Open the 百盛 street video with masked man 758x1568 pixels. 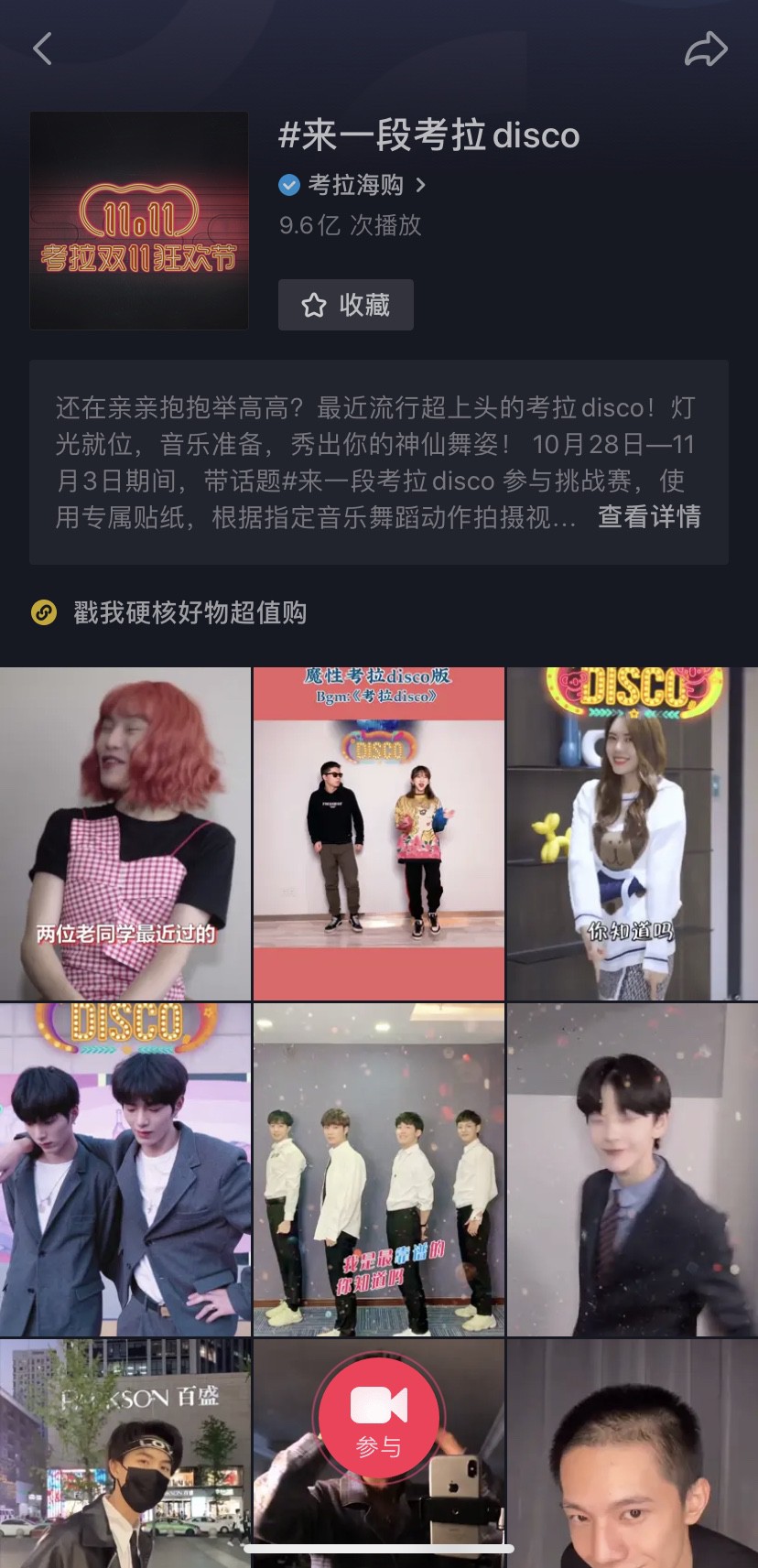[x=125, y=1455]
